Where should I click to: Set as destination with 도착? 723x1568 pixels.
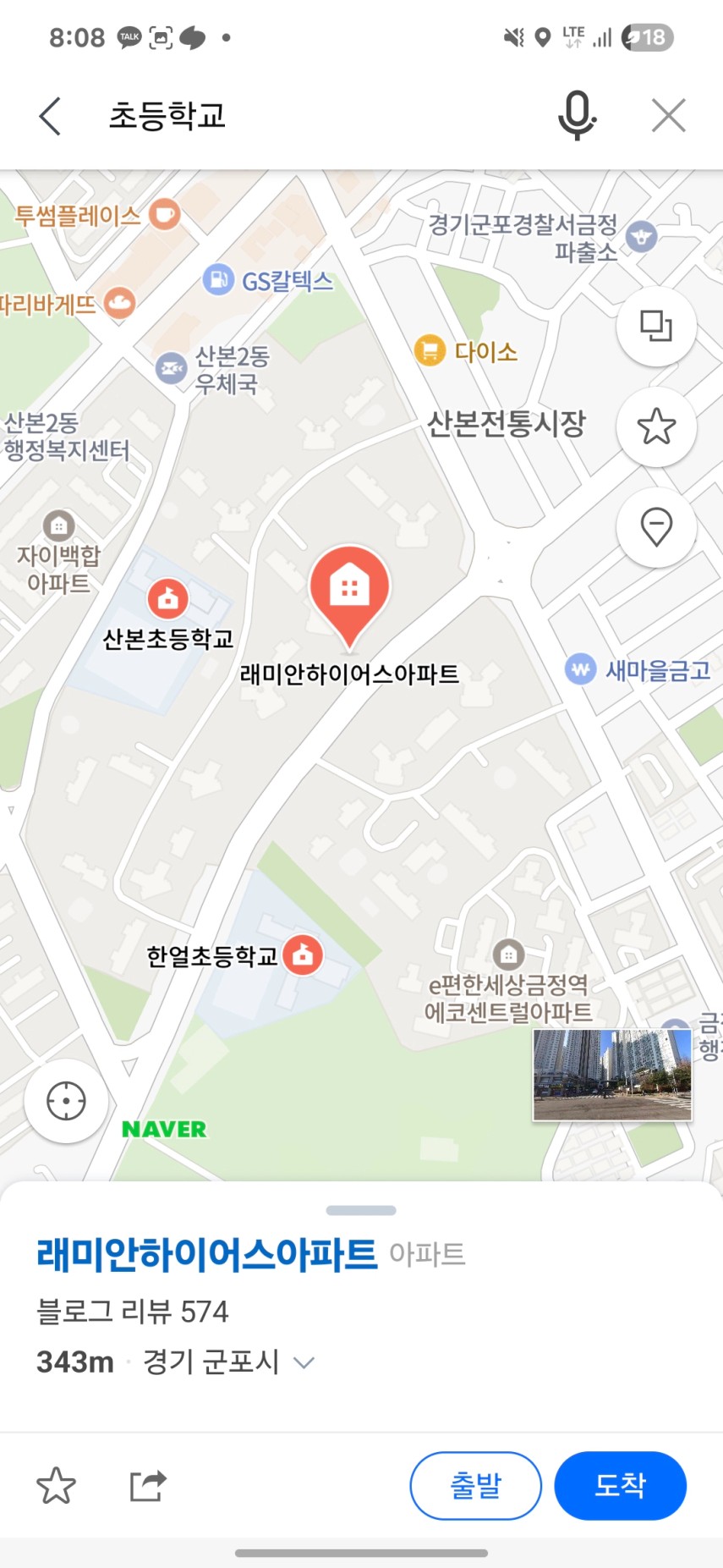pos(620,1486)
